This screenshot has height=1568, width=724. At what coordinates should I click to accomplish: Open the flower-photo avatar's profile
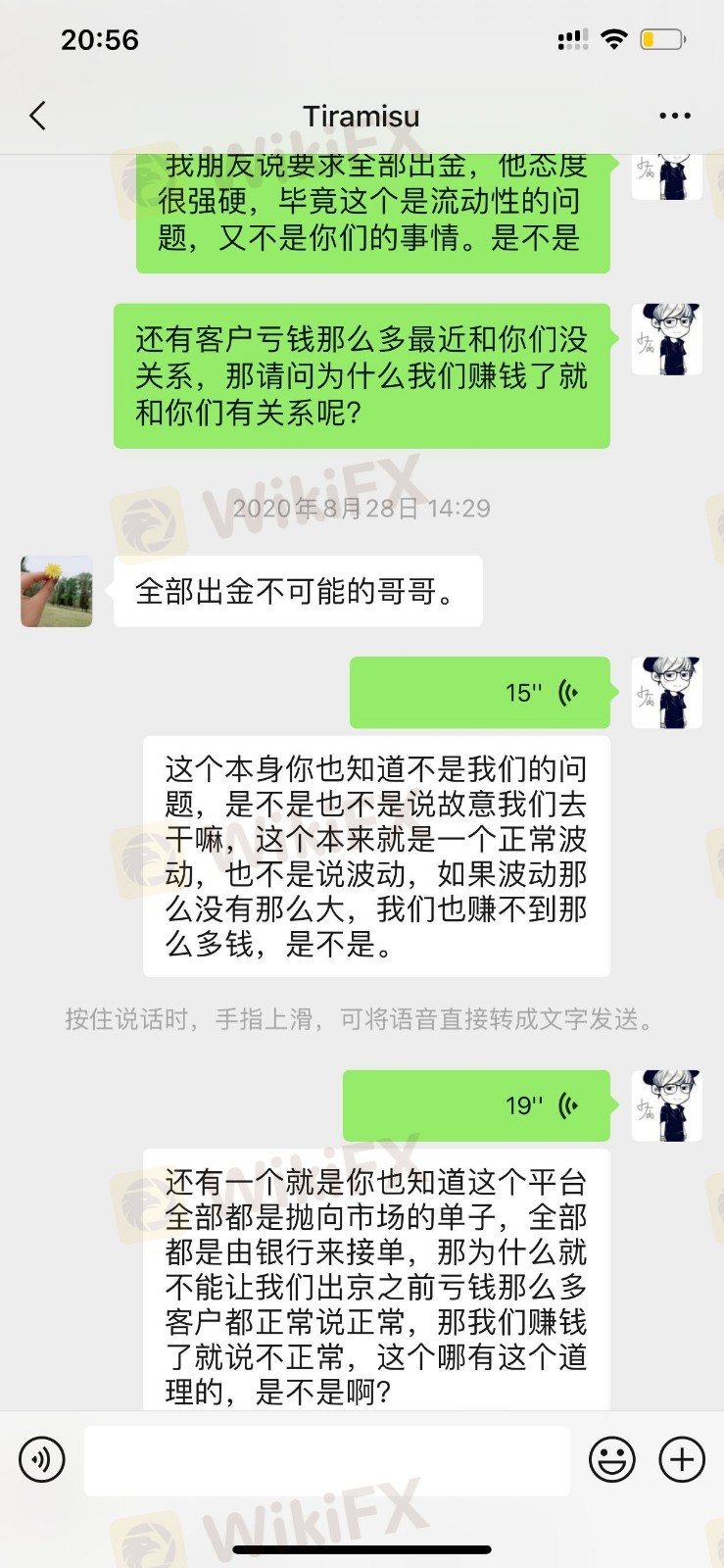click(x=57, y=592)
